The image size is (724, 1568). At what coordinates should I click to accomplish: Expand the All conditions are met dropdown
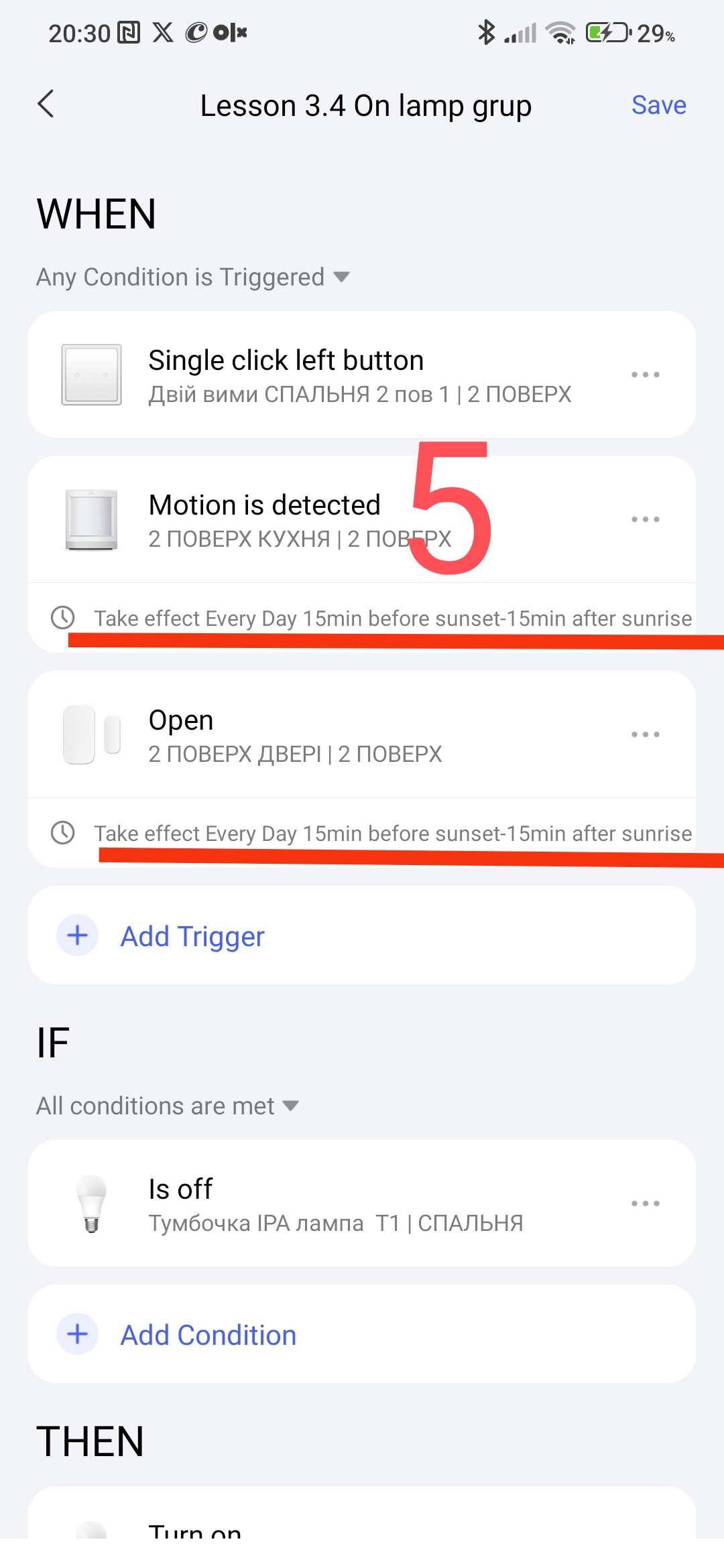pos(168,1106)
